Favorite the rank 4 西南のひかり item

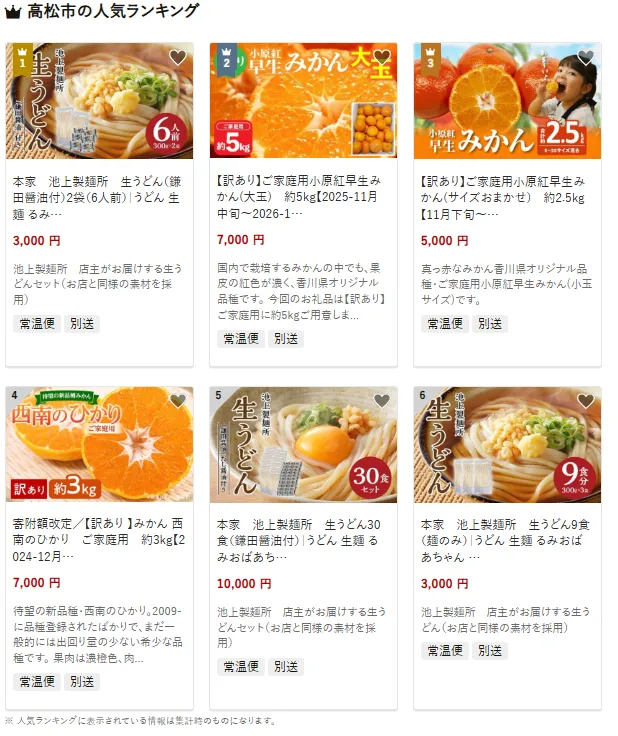coord(177,401)
